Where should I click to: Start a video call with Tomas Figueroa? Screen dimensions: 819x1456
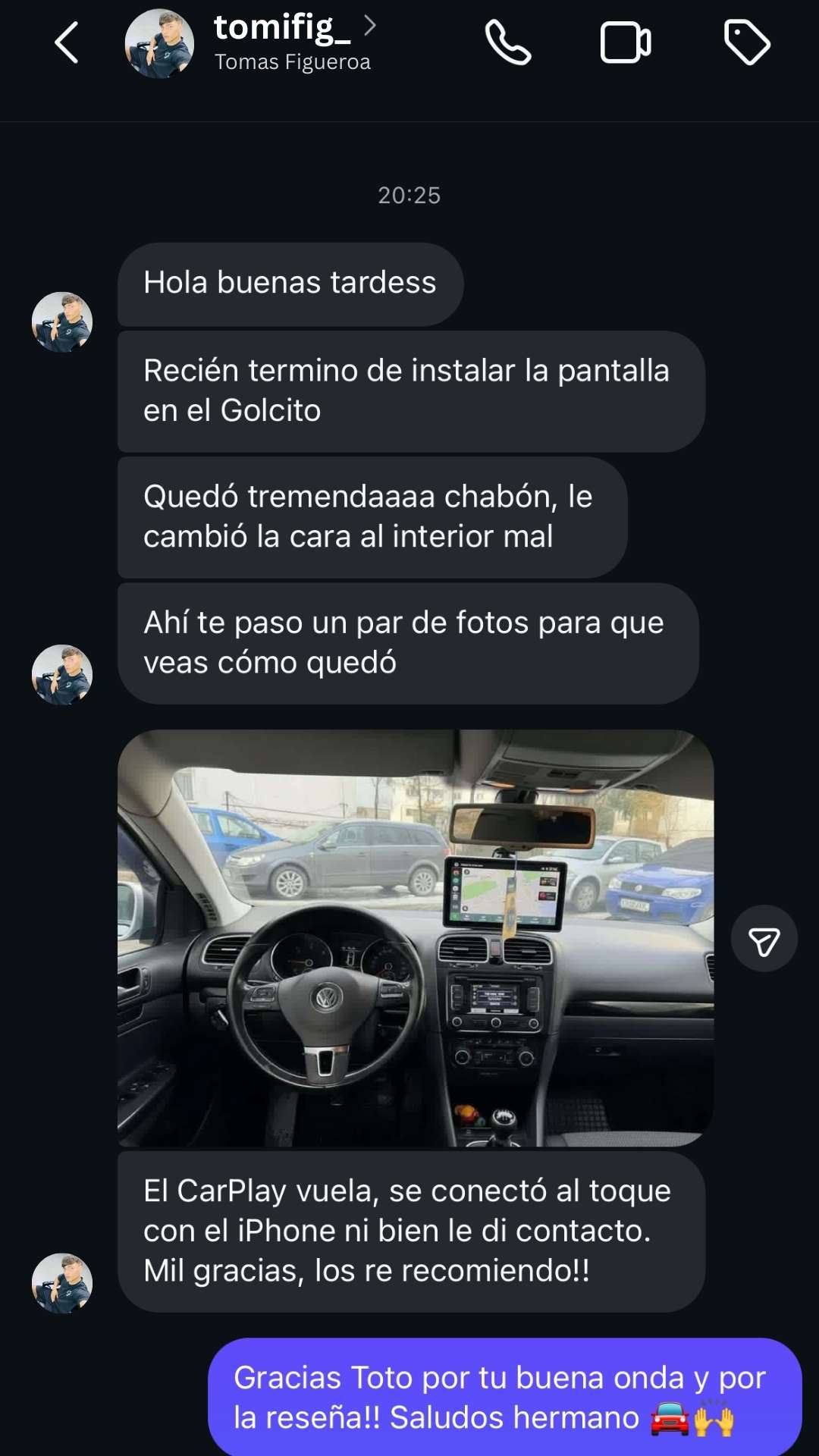(x=626, y=42)
